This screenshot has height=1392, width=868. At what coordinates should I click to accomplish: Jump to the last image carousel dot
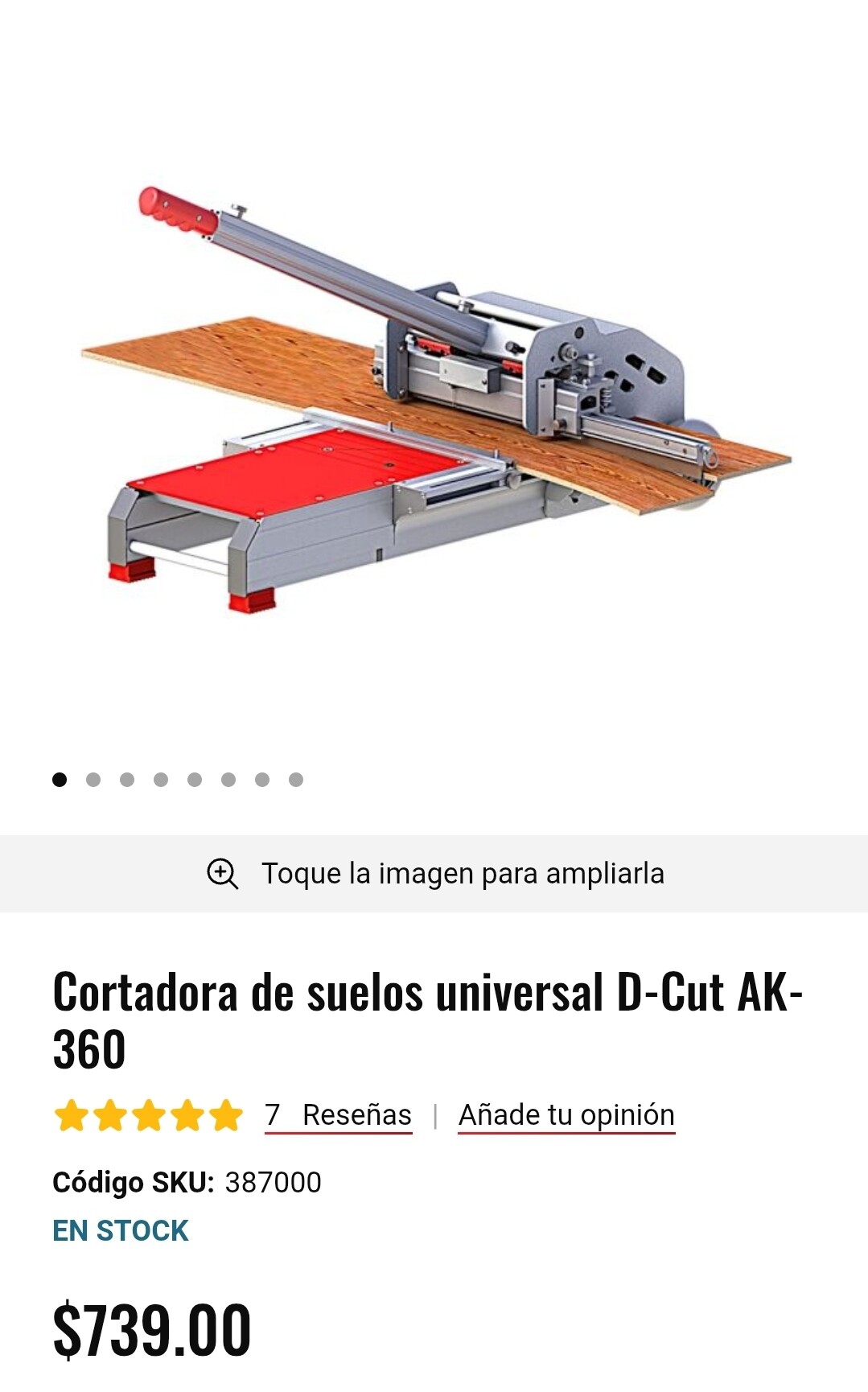click(296, 780)
